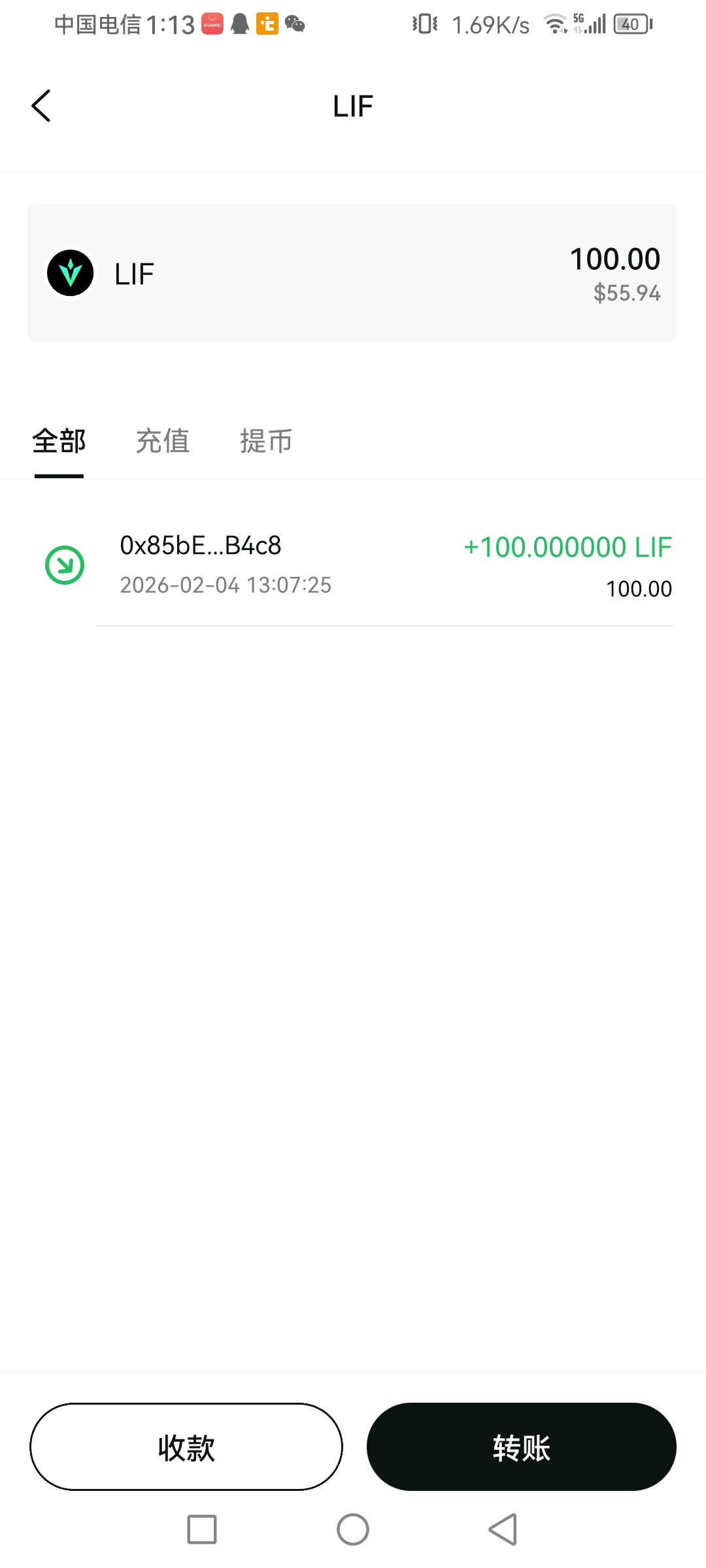This screenshot has width=706, height=1568.
Task: Switch to the 充值 deposit tab
Action: click(162, 441)
